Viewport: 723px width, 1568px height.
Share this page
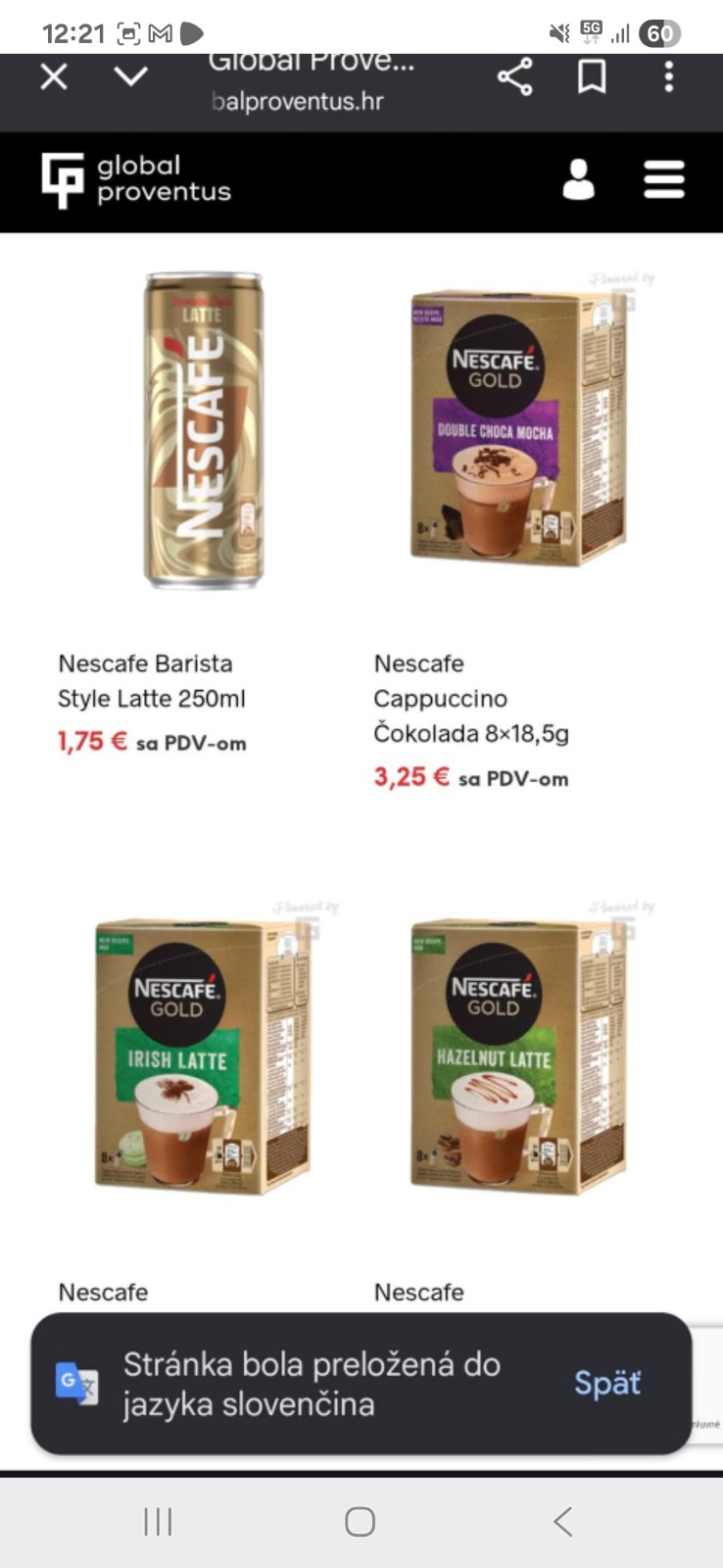click(x=514, y=76)
